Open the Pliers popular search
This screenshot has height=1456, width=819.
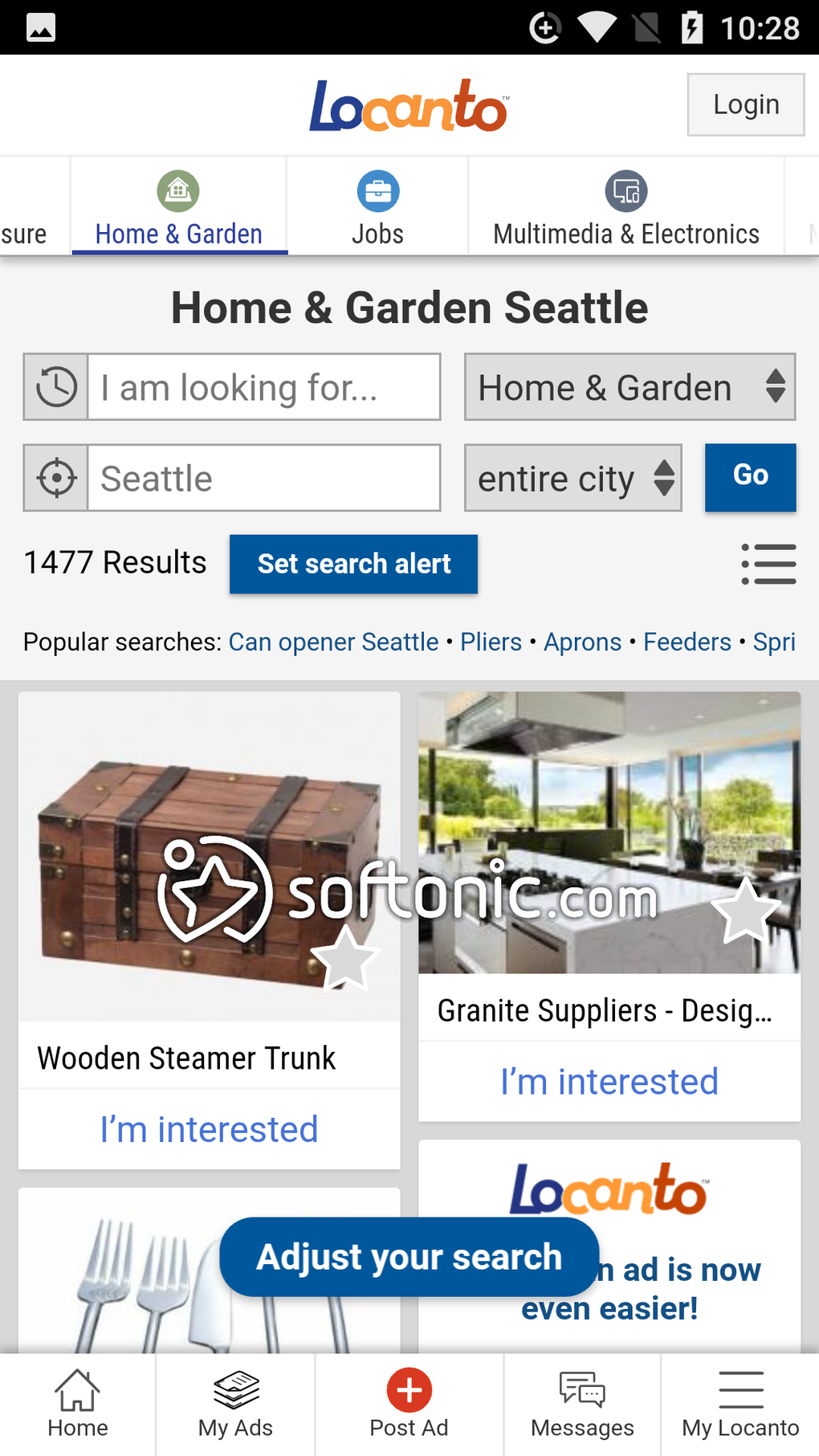491,642
